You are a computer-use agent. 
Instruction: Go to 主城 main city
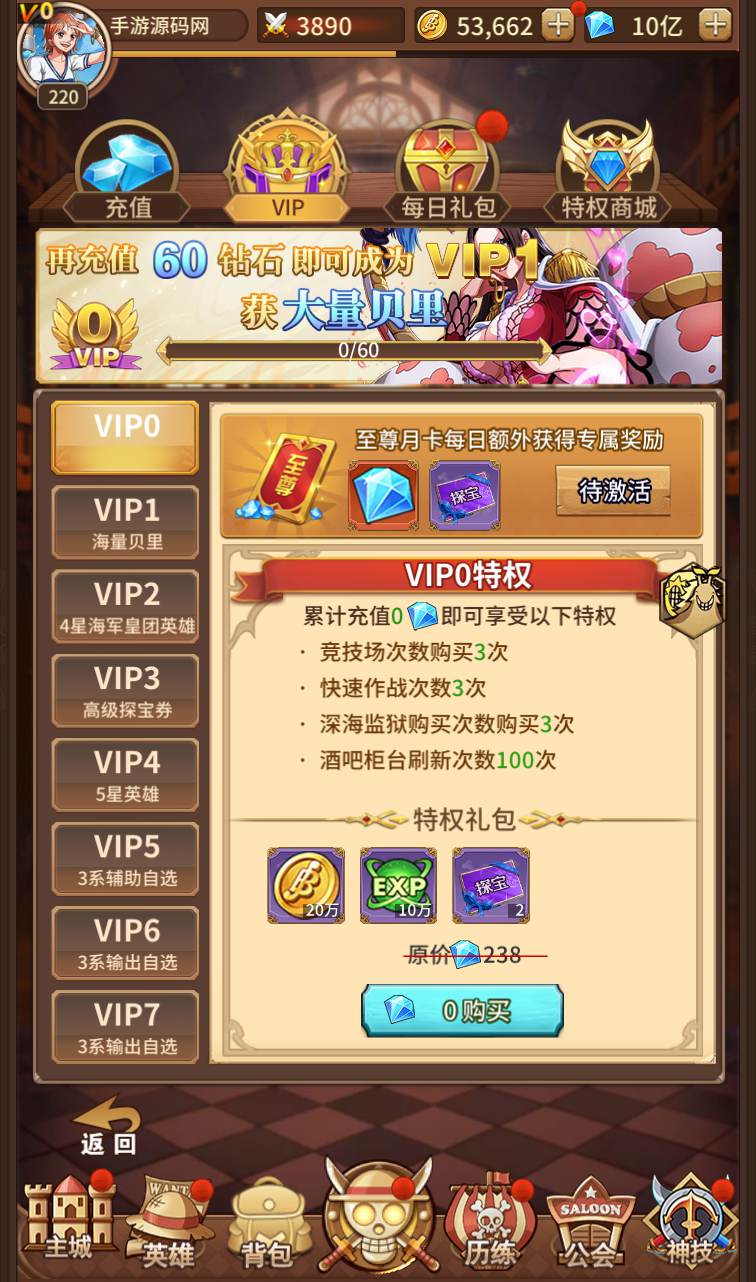coord(68,1220)
